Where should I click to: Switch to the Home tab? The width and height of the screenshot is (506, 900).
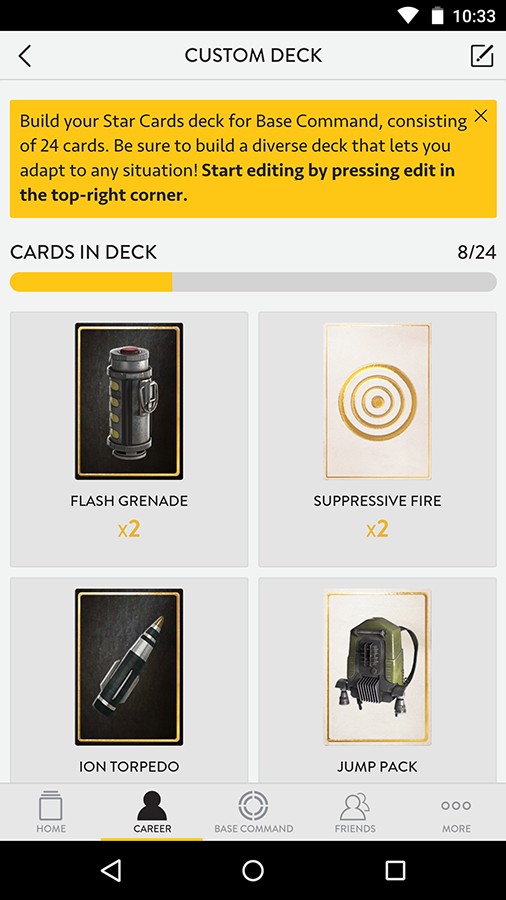50,812
